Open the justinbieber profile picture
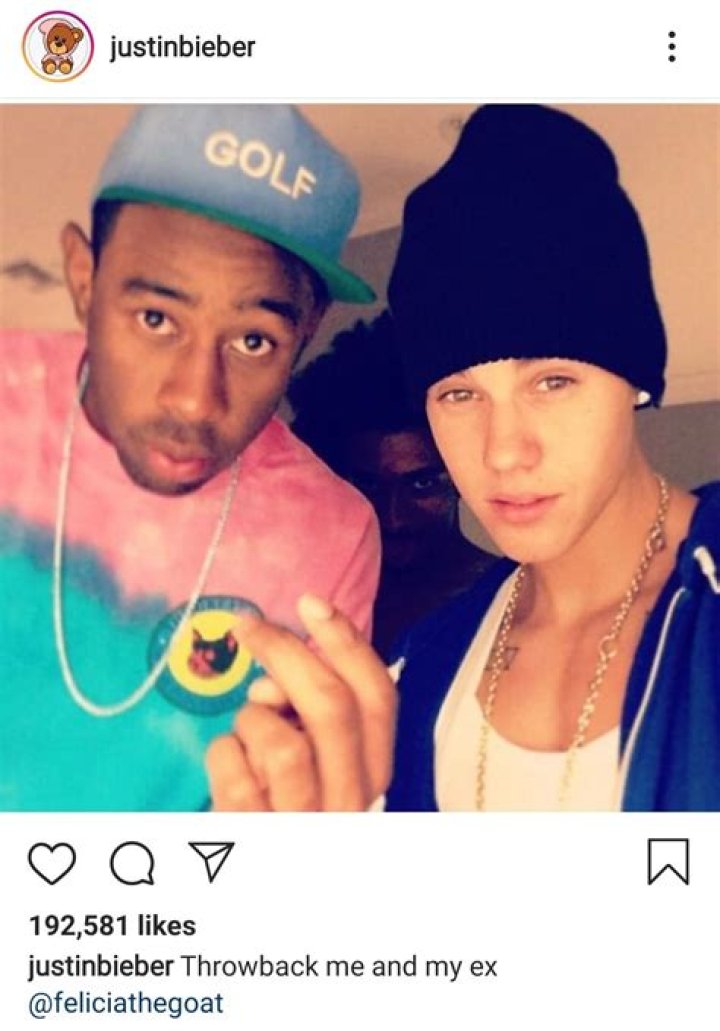This screenshot has width=720, height=1031. point(57,46)
